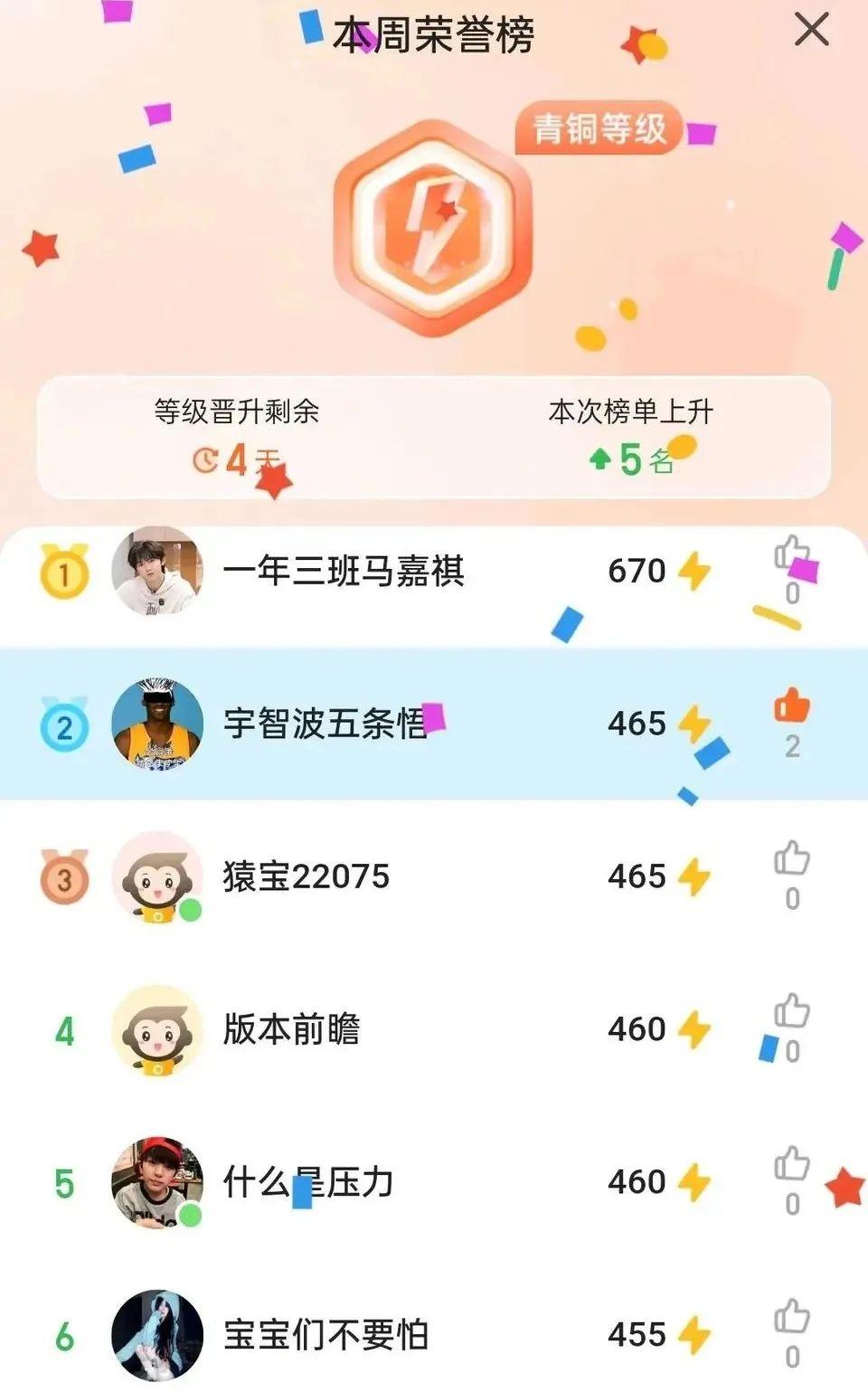
Task: Like 一年三班马嘉祺's ranking
Action: click(x=791, y=554)
